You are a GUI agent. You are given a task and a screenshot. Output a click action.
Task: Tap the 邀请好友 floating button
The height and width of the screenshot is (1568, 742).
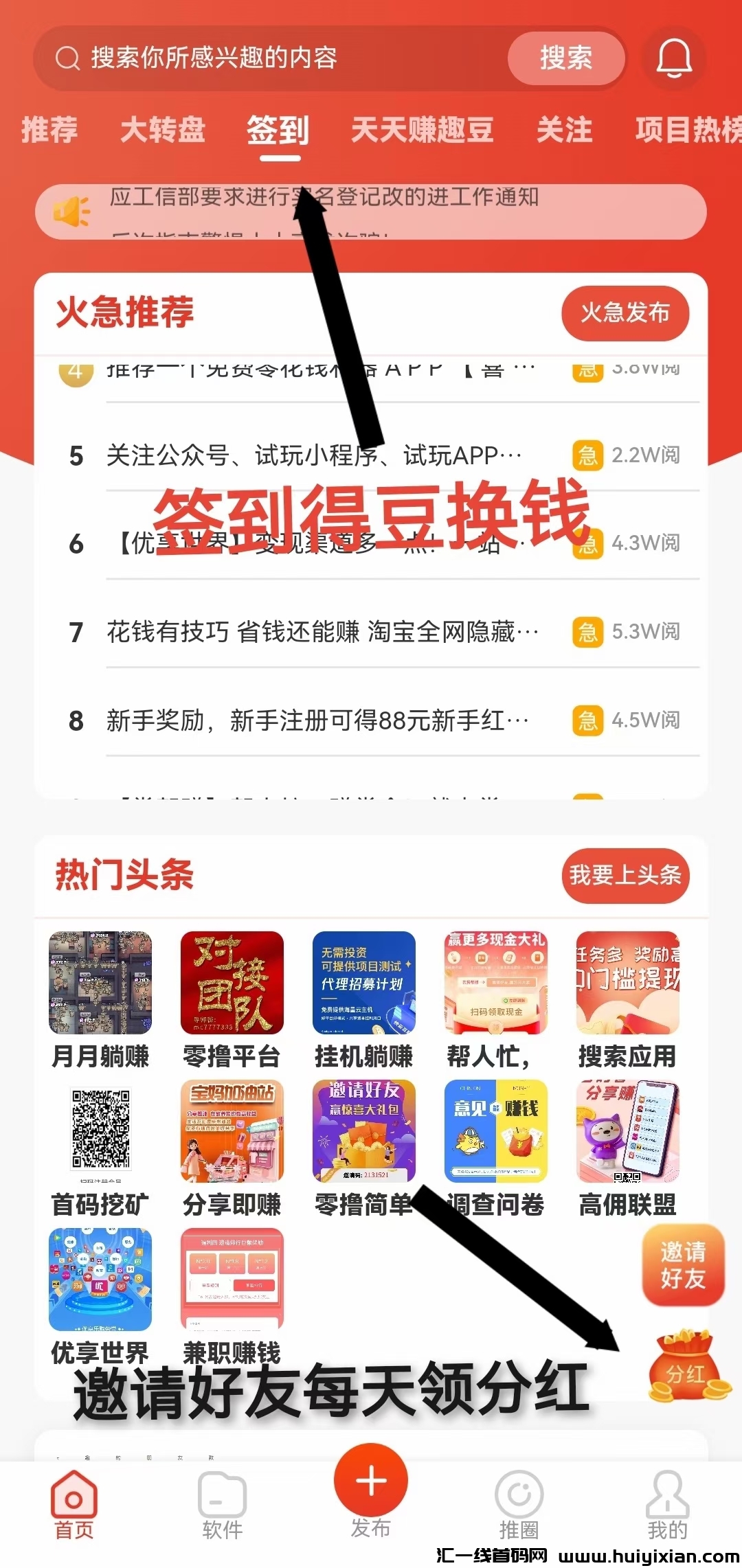point(683,1265)
